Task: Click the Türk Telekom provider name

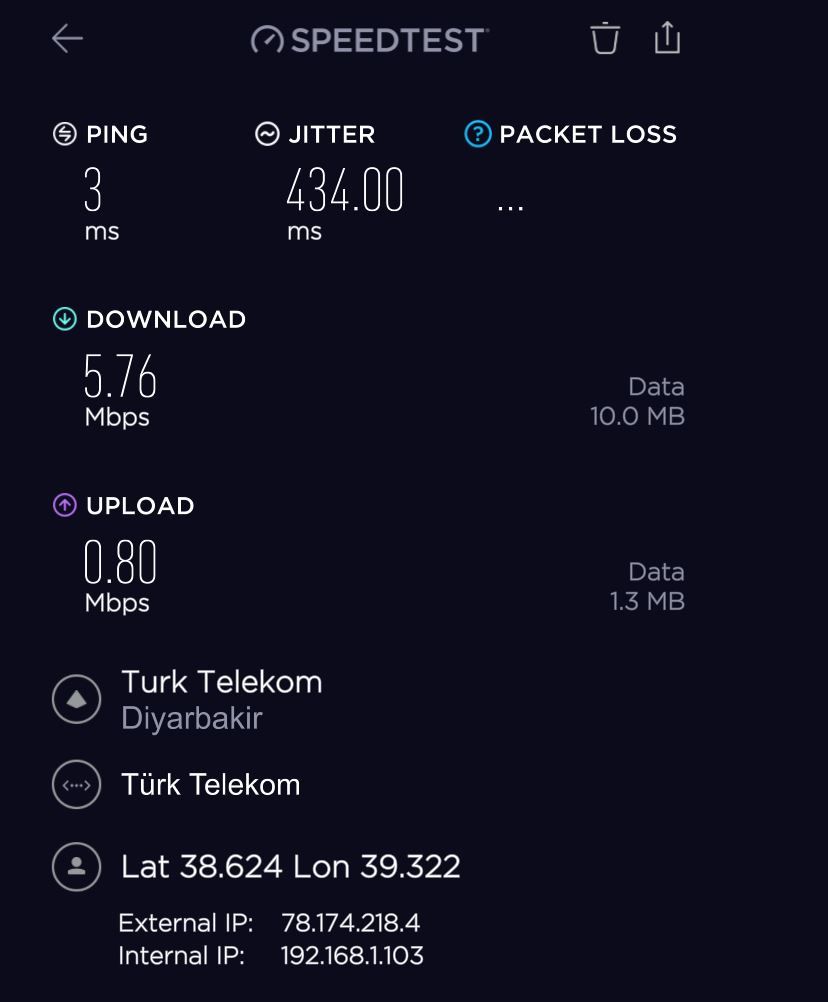Action: coord(209,784)
